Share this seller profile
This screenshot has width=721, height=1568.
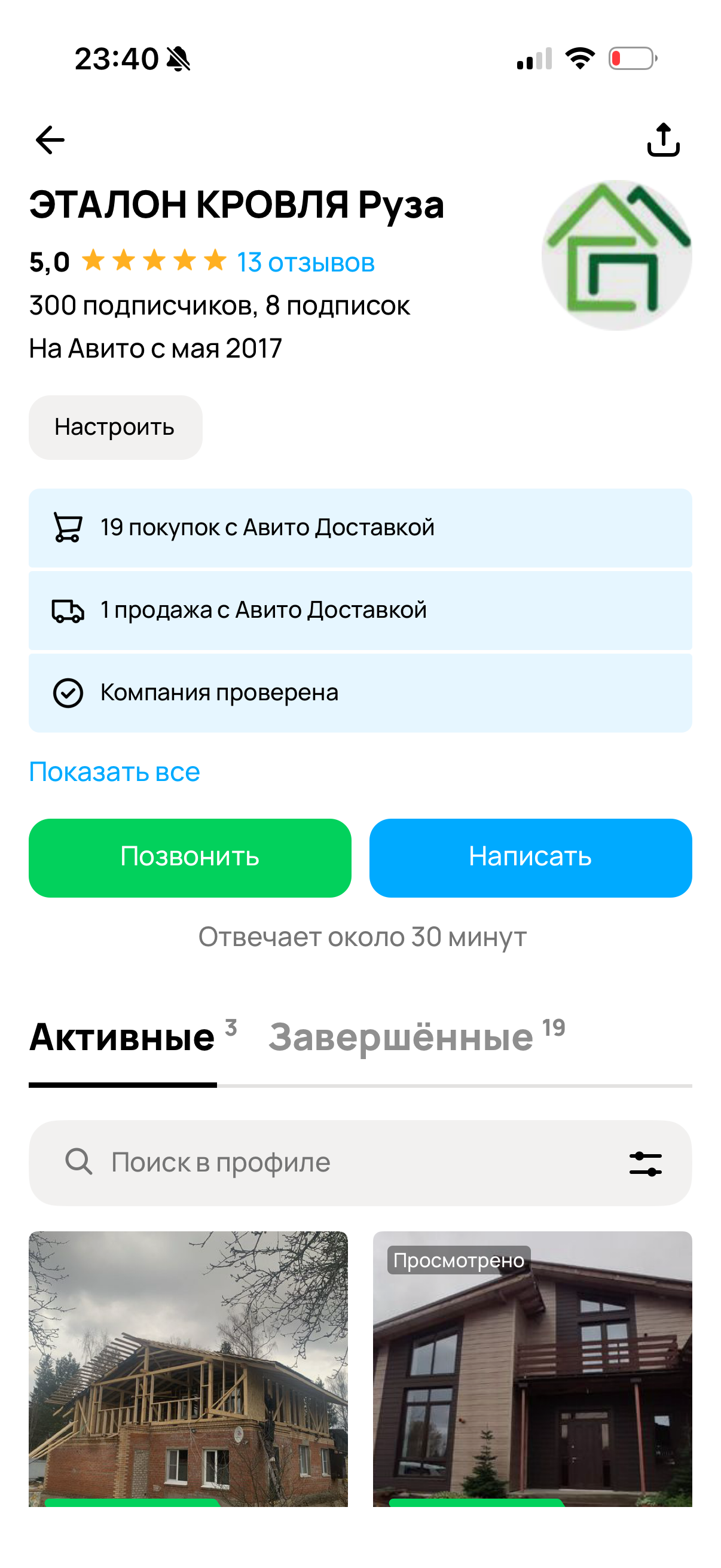click(662, 140)
